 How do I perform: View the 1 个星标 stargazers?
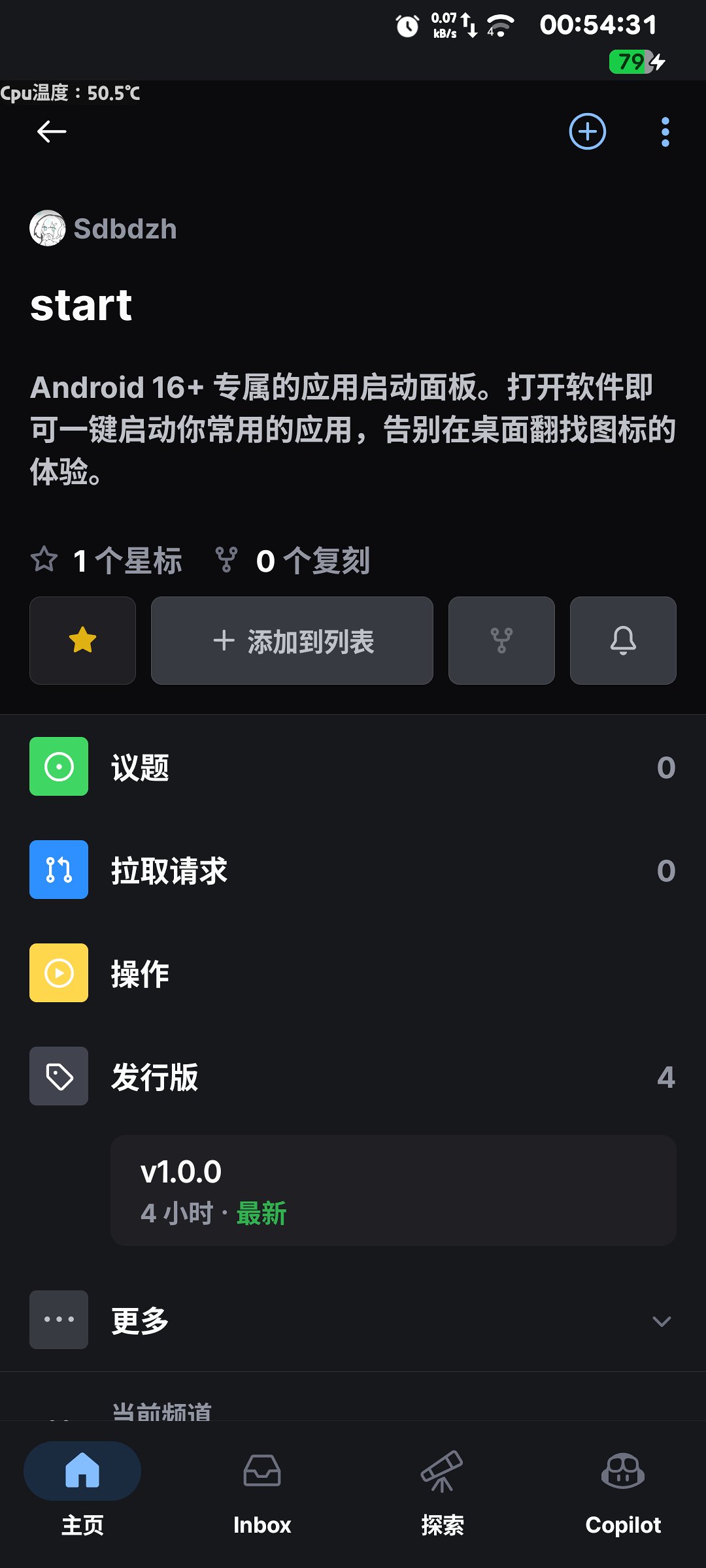coord(107,561)
